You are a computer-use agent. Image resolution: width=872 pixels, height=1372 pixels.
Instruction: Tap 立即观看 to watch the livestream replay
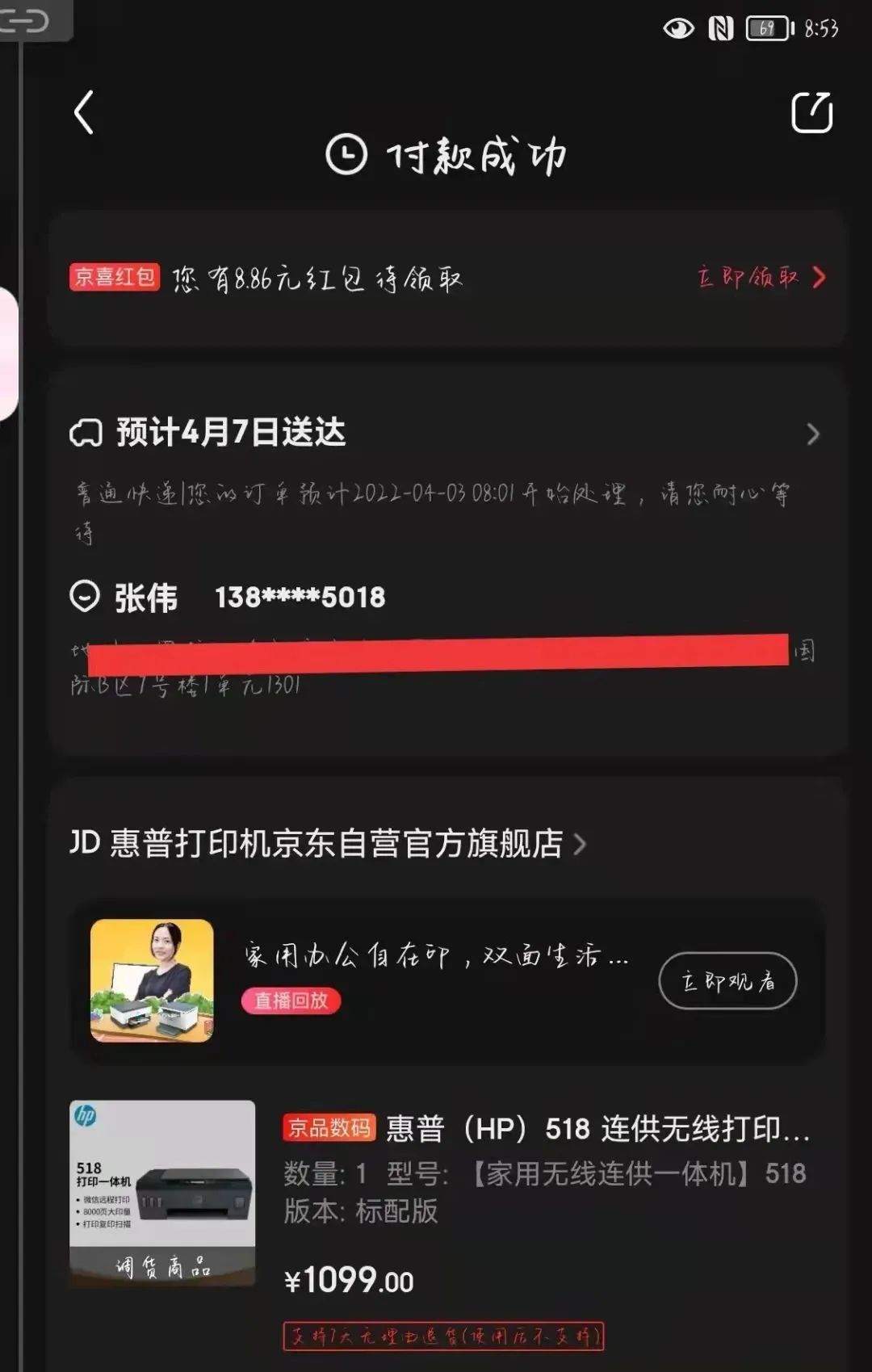(727, 980)
